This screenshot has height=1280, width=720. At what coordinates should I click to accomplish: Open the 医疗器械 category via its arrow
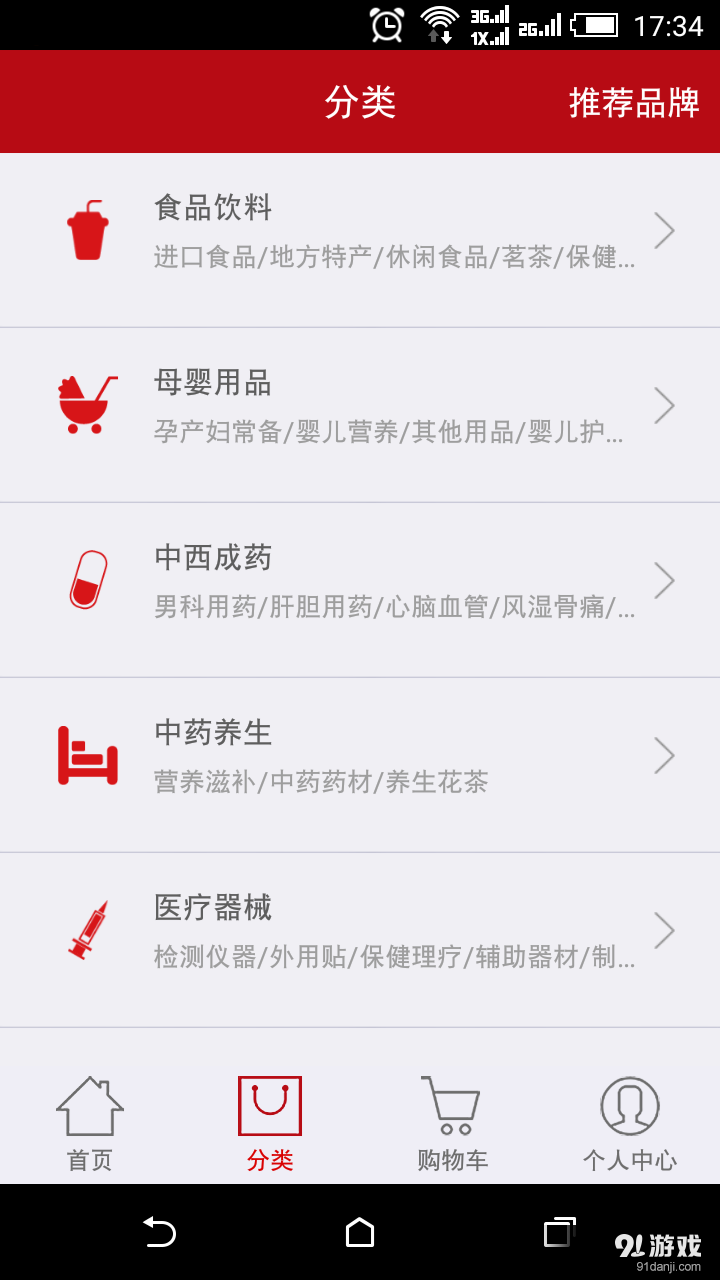(x=664, y=929)
